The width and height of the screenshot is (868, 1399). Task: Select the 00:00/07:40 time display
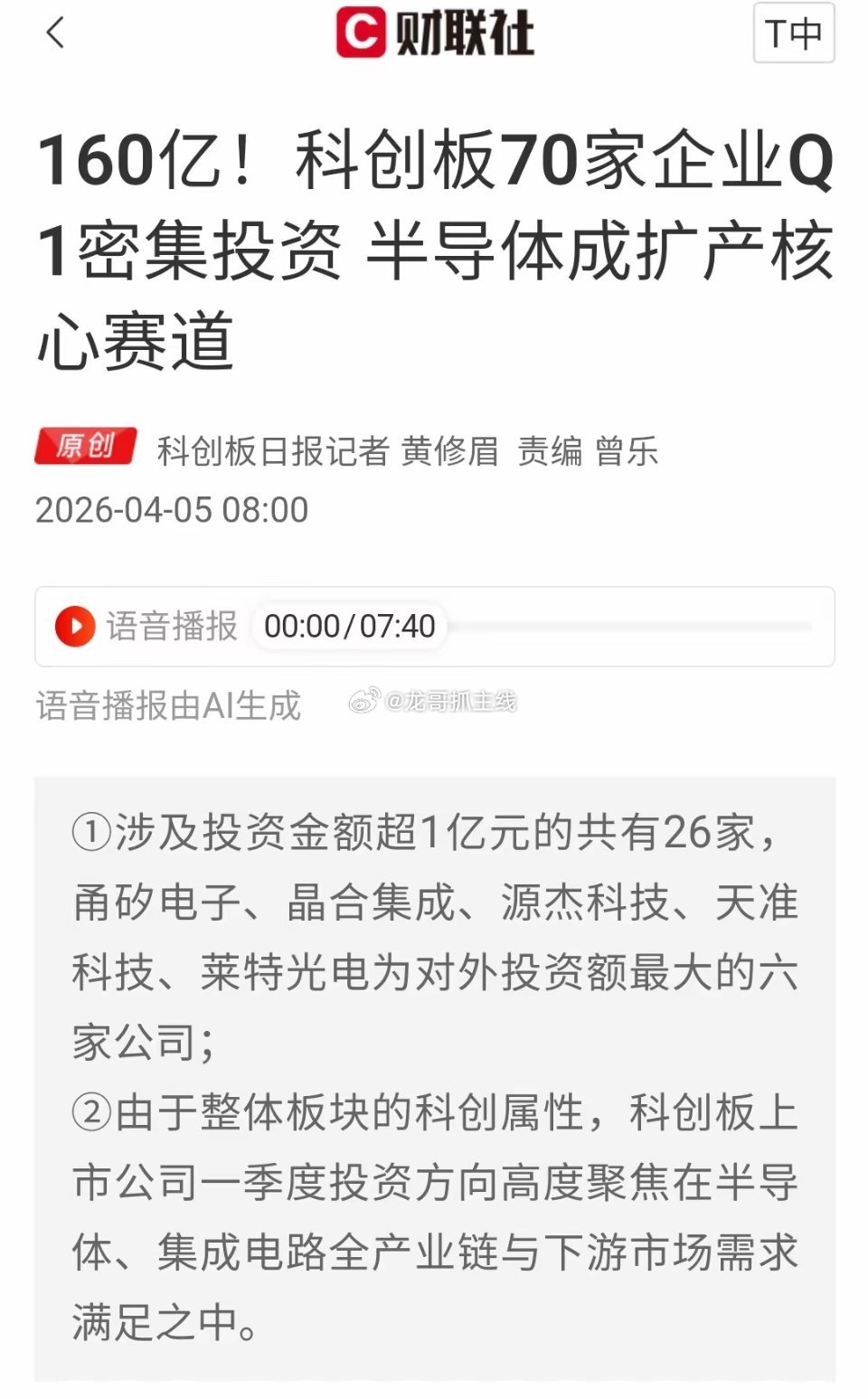click(x=346, y=624)
